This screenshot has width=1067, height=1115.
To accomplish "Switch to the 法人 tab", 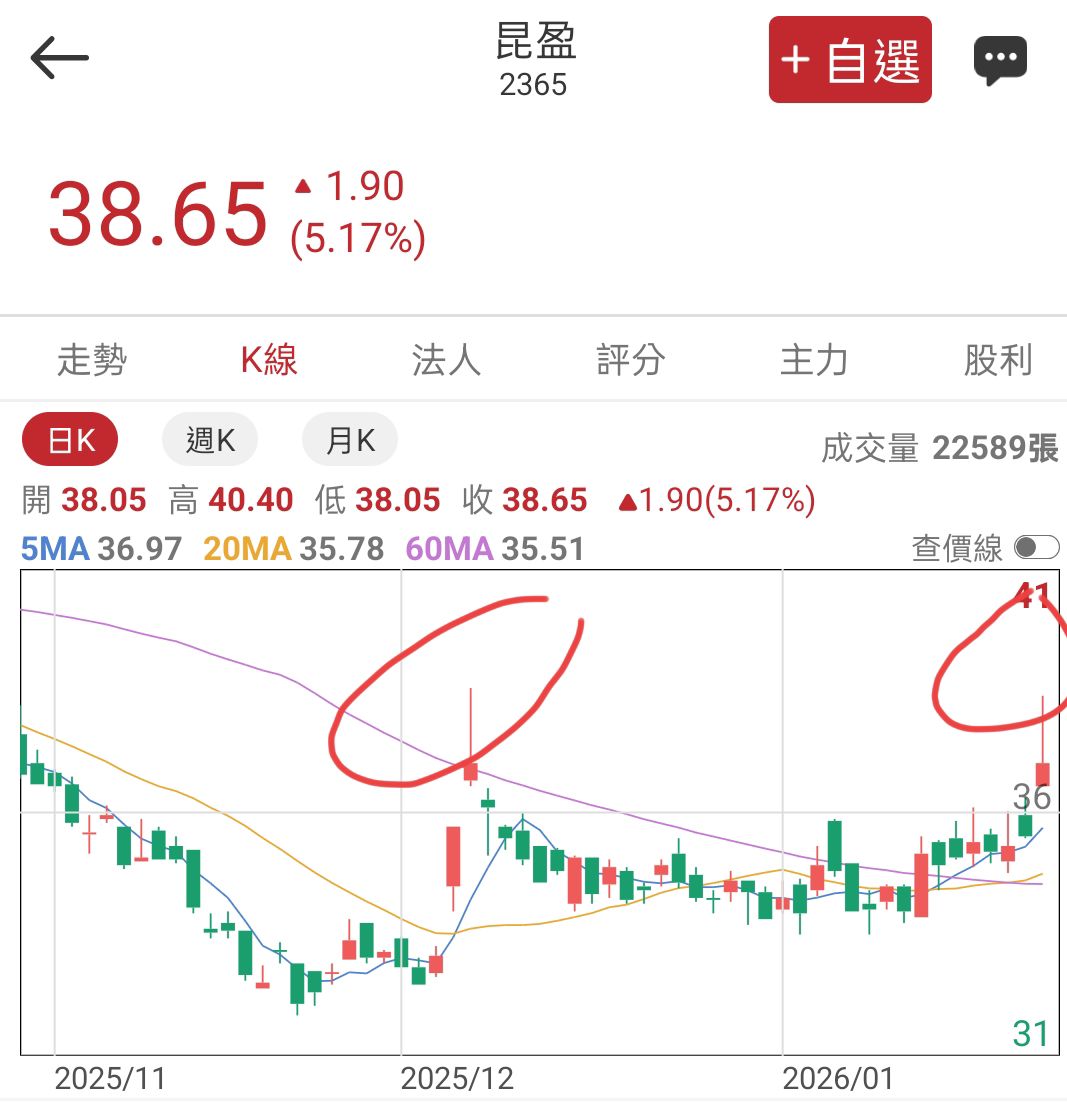I will pyautogui.click(x=447, y=361).
